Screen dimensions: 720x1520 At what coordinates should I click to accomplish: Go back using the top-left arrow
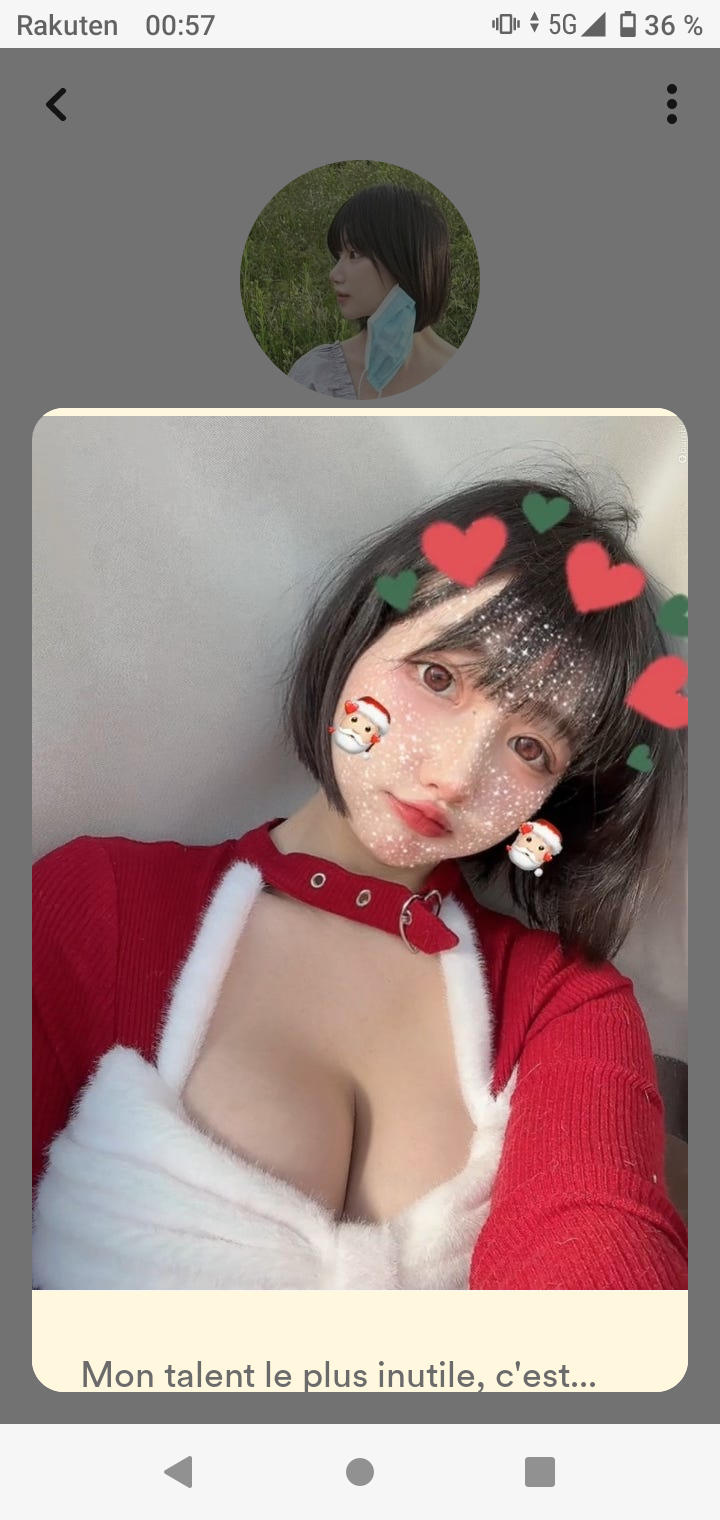pos(57,104)
